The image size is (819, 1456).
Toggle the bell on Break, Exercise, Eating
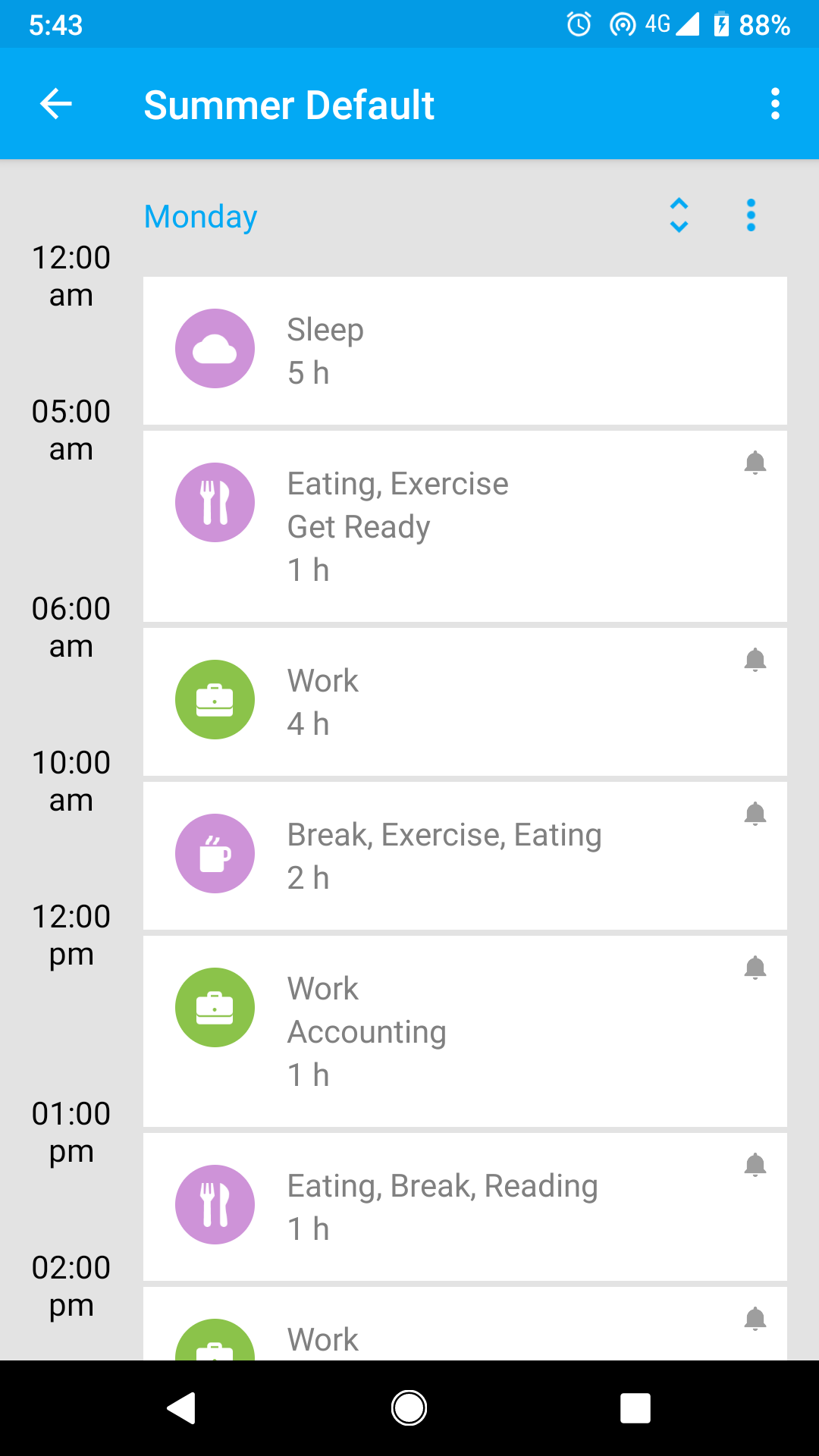[754, 813]
